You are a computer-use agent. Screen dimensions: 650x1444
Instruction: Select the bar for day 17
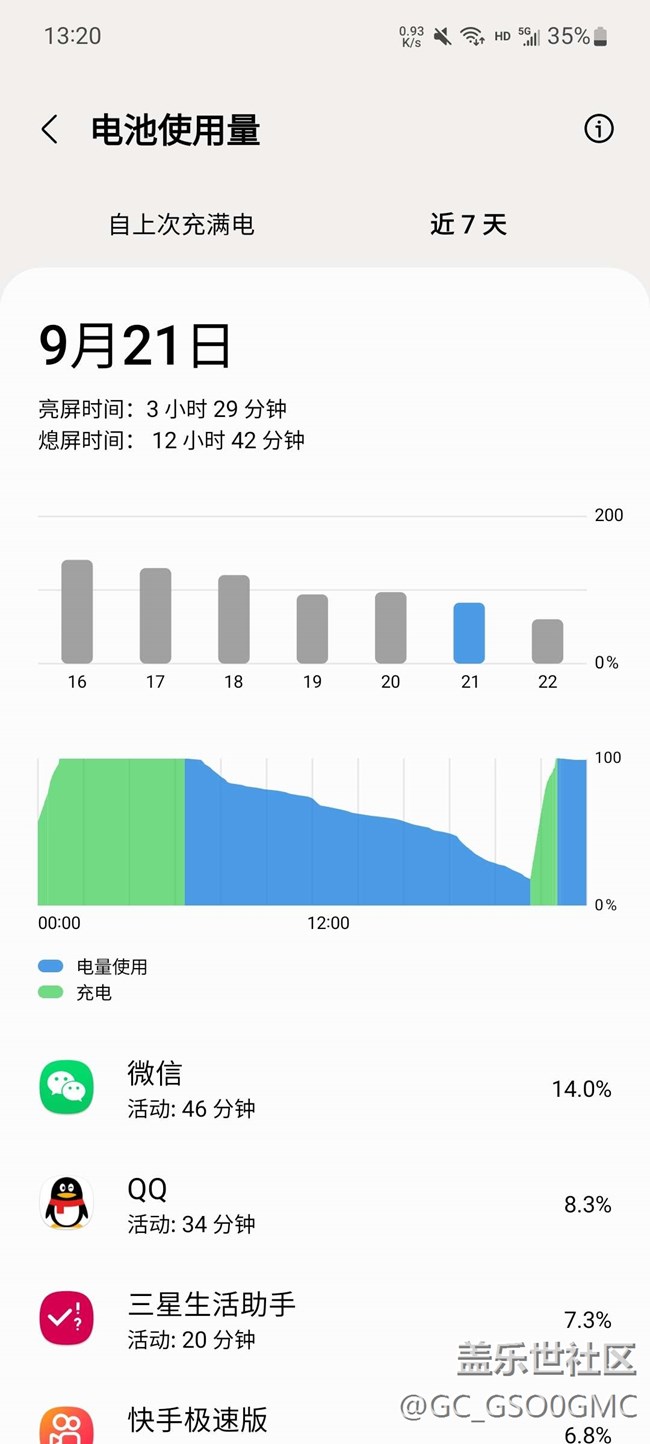tap(155, 616)
